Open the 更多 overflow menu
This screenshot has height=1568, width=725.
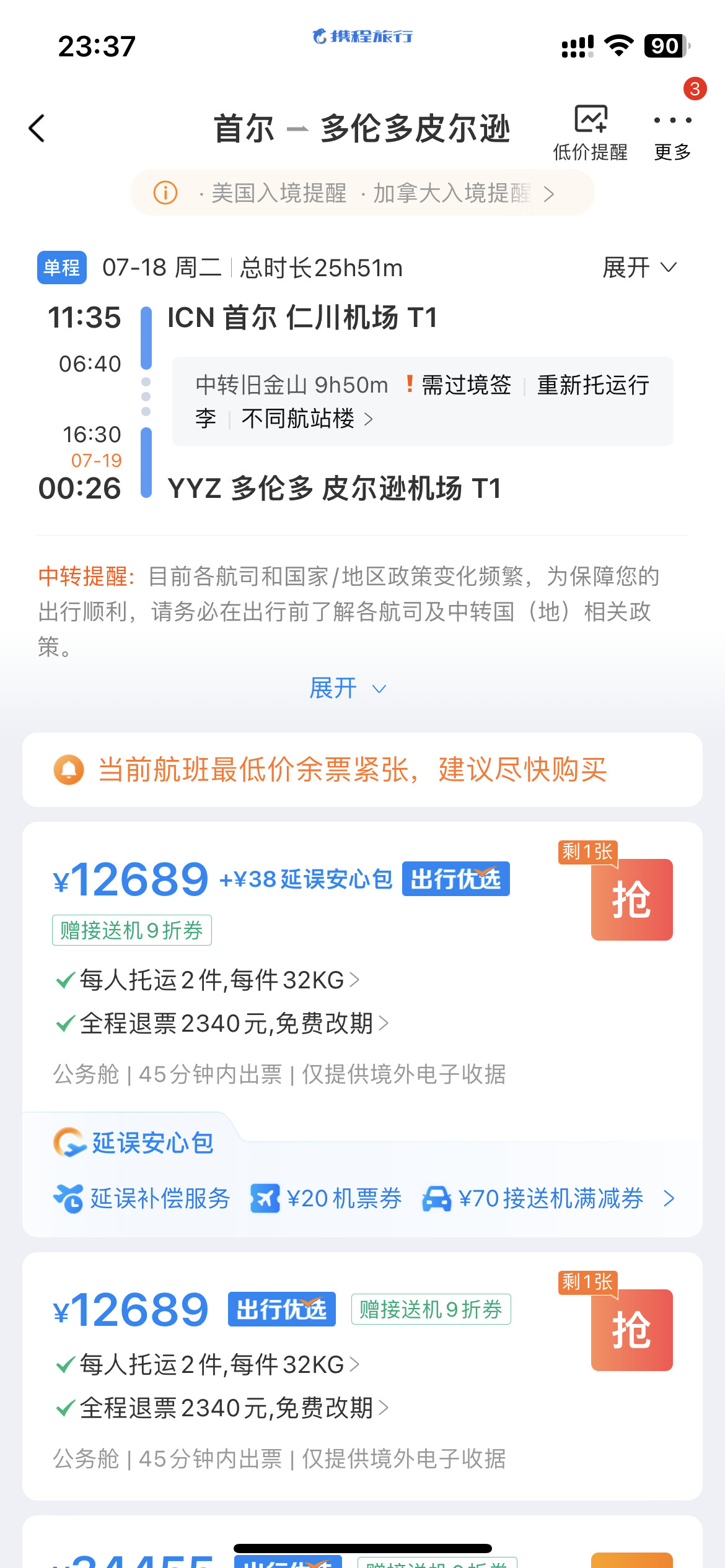[672, 132]
